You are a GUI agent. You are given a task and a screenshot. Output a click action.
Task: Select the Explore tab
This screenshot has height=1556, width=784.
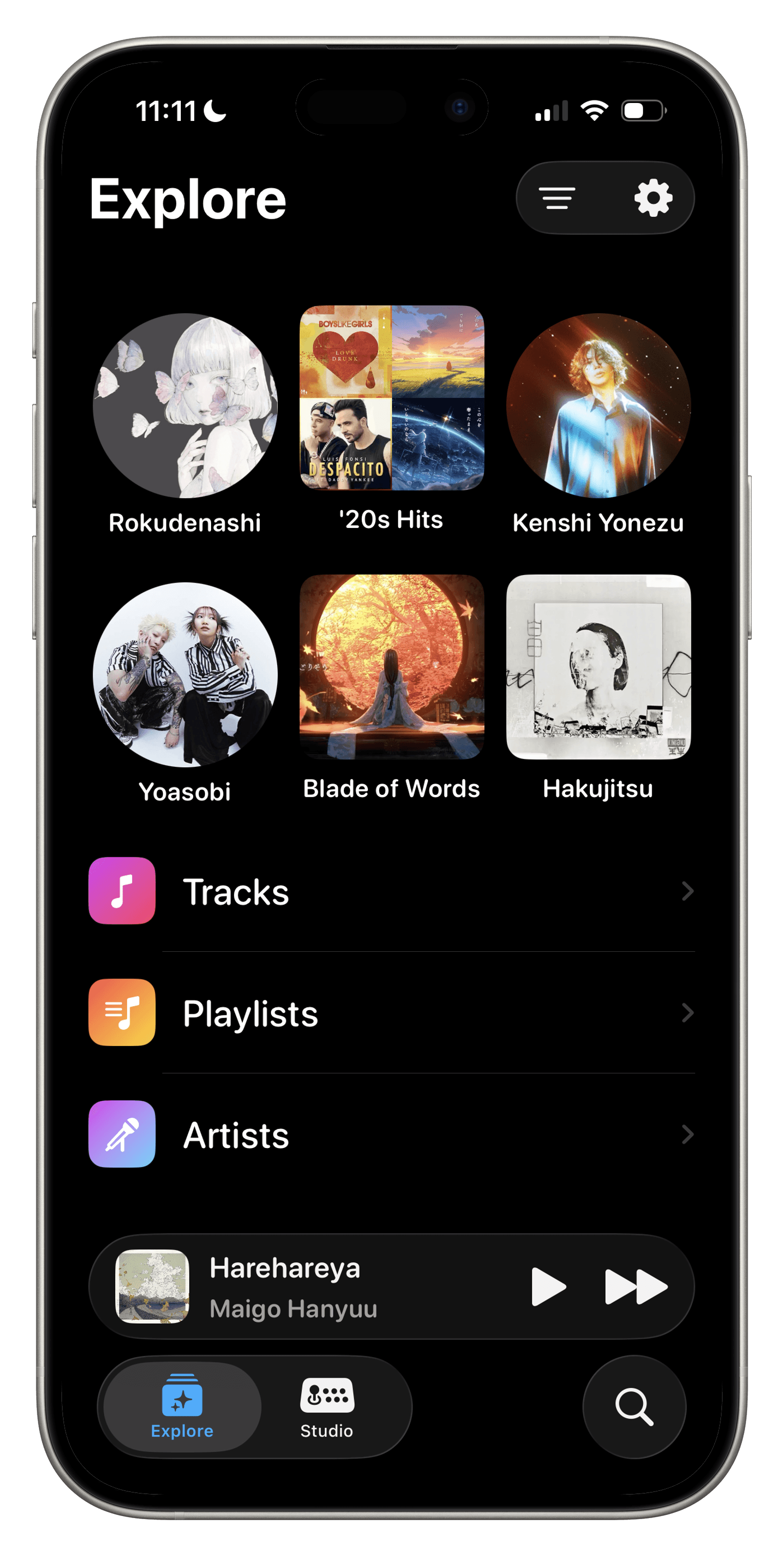point(181,1407)
